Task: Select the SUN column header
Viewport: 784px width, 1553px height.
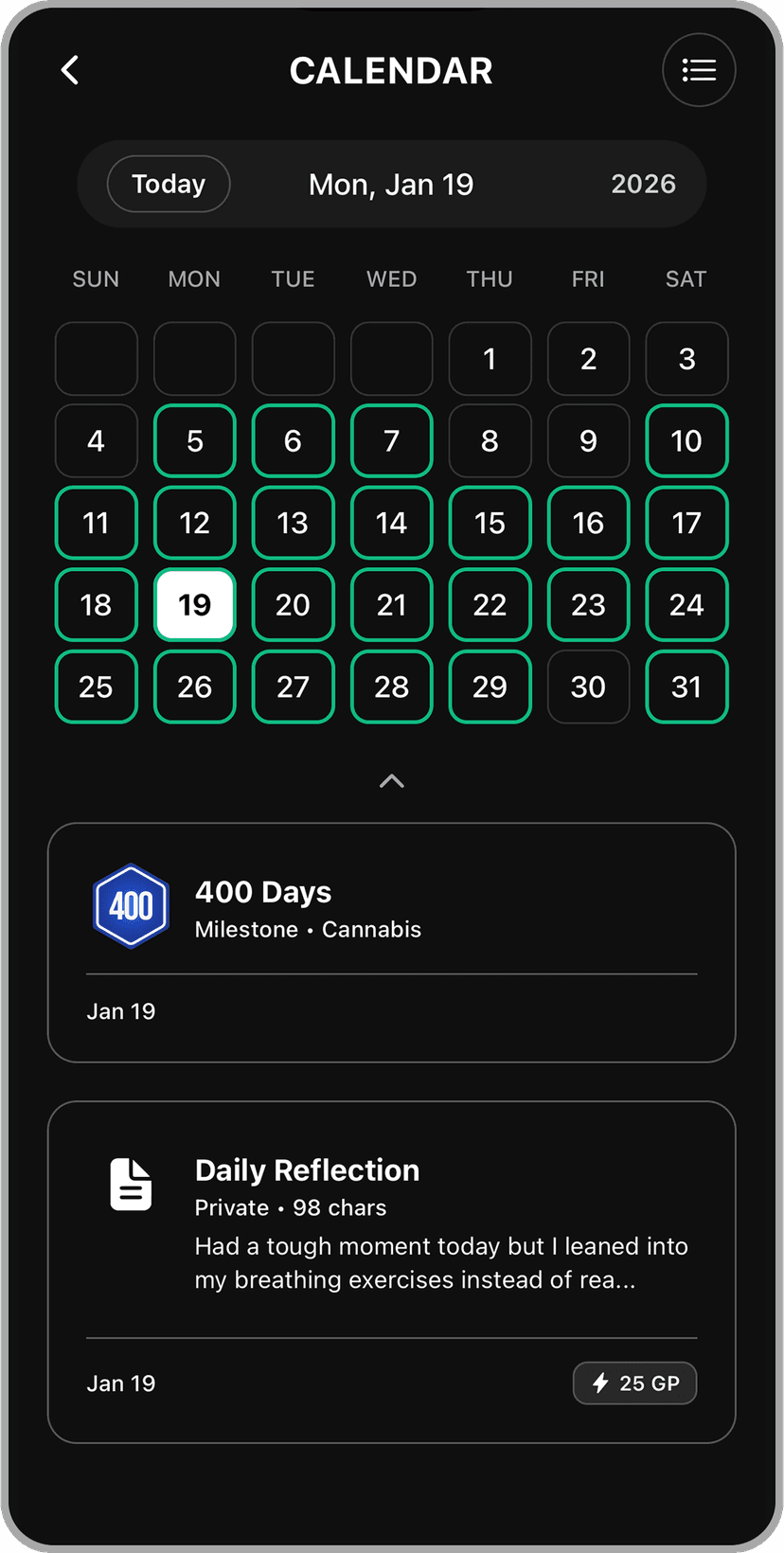Action: point(96,278)
